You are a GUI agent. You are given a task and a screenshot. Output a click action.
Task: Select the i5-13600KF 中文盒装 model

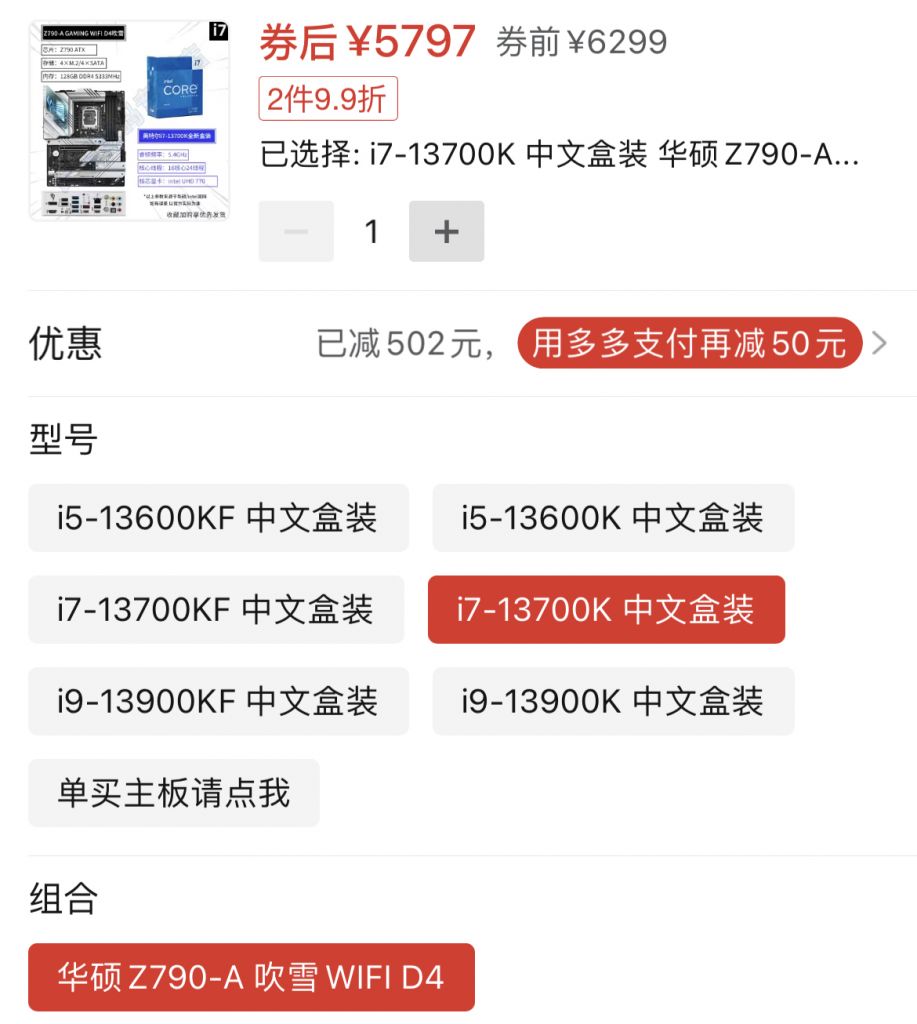(x=218, y=517)
